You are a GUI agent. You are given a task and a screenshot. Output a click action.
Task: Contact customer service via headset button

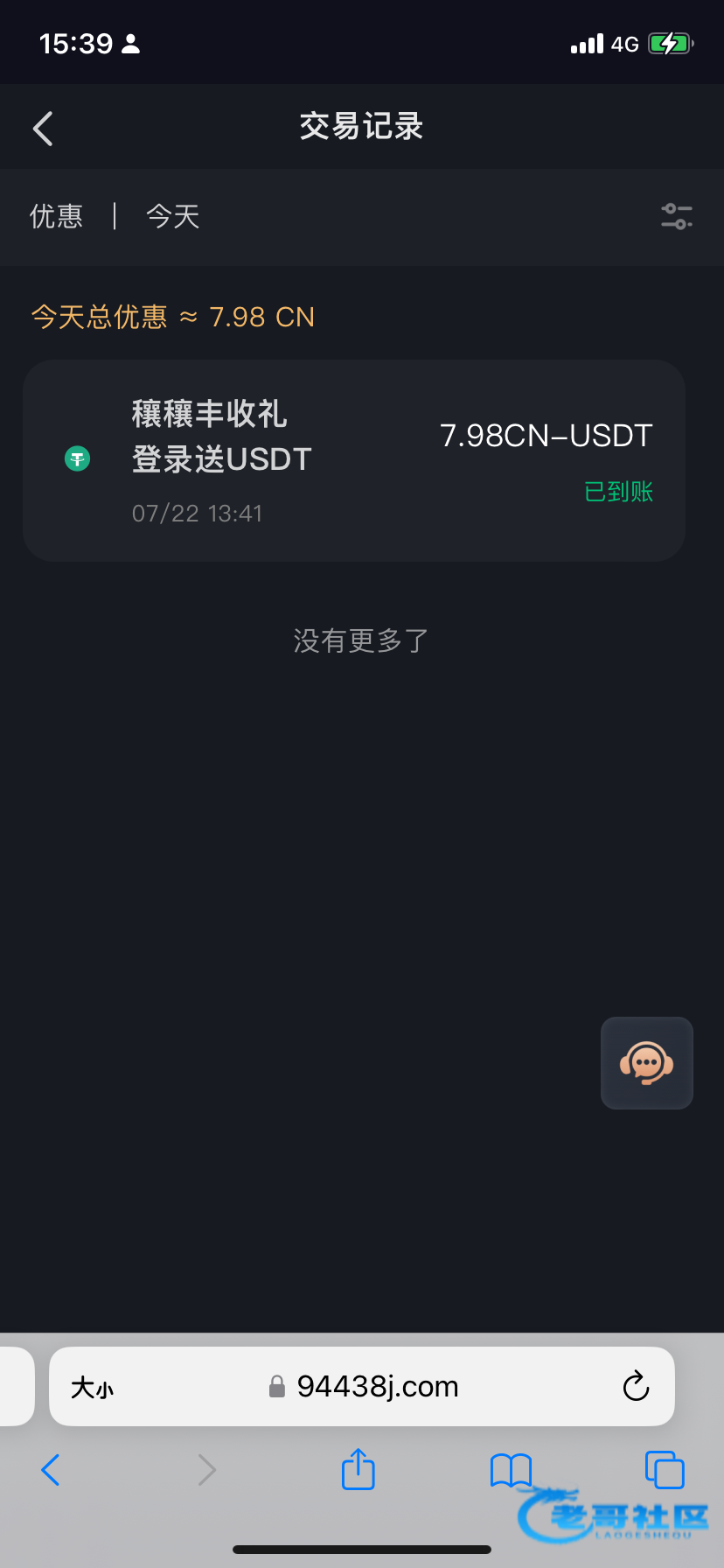[x=646, y=1063]
